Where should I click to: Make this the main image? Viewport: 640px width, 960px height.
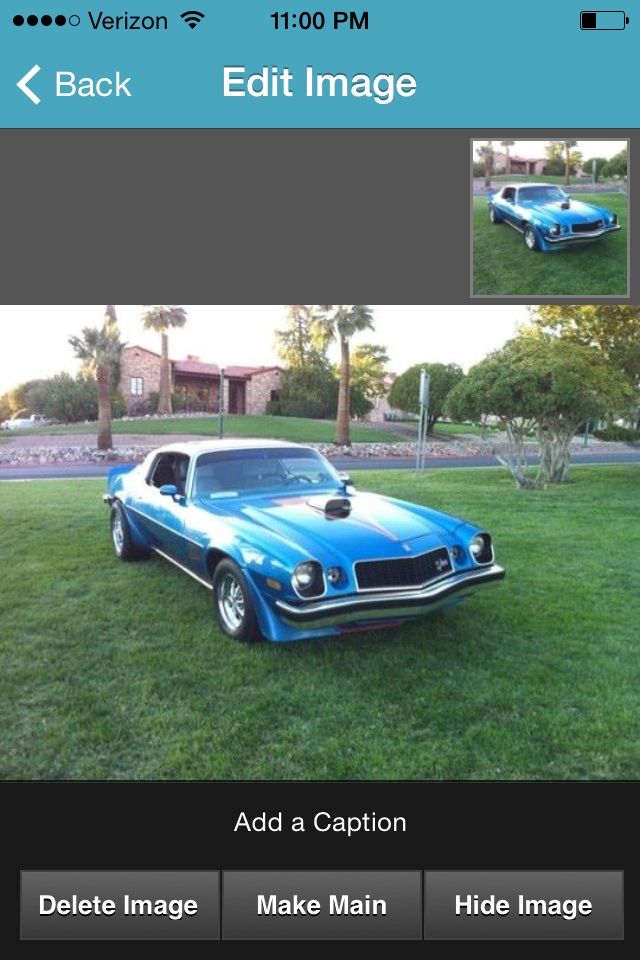click(321, 906)
